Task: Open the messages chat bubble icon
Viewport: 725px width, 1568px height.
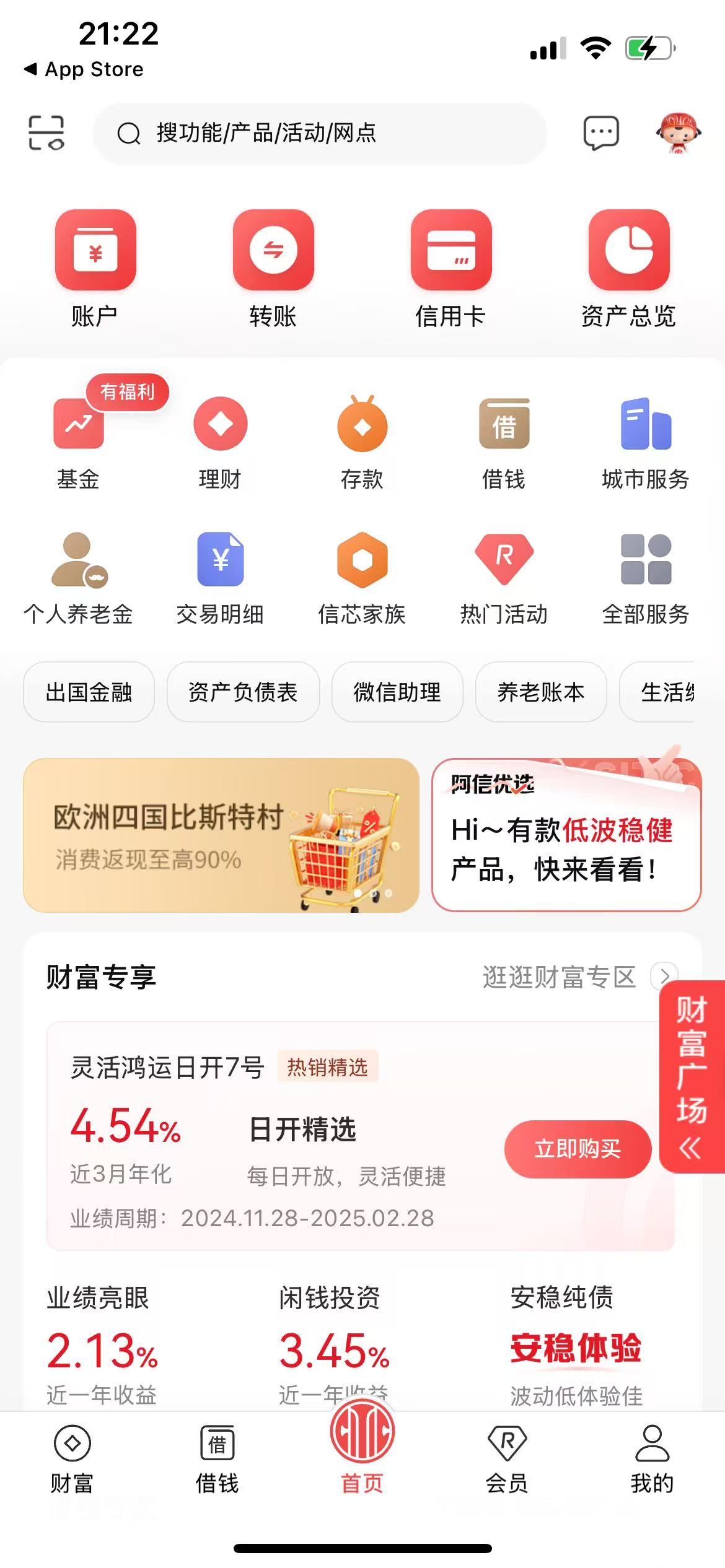Action: [600, 133]
